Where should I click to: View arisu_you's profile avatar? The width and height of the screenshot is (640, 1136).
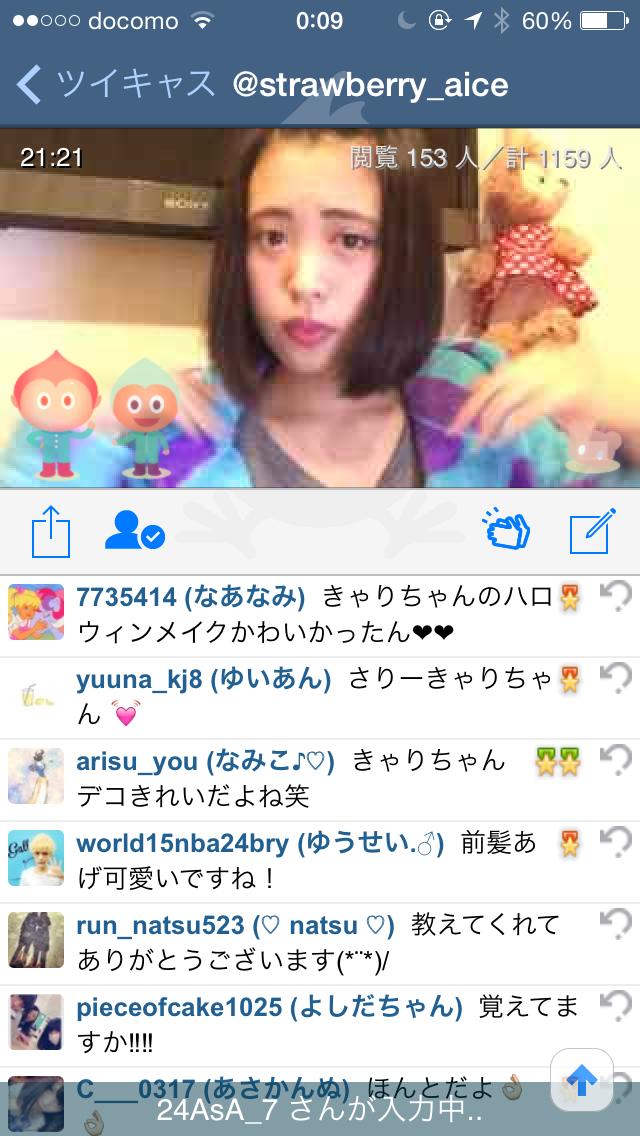(36, 776)
